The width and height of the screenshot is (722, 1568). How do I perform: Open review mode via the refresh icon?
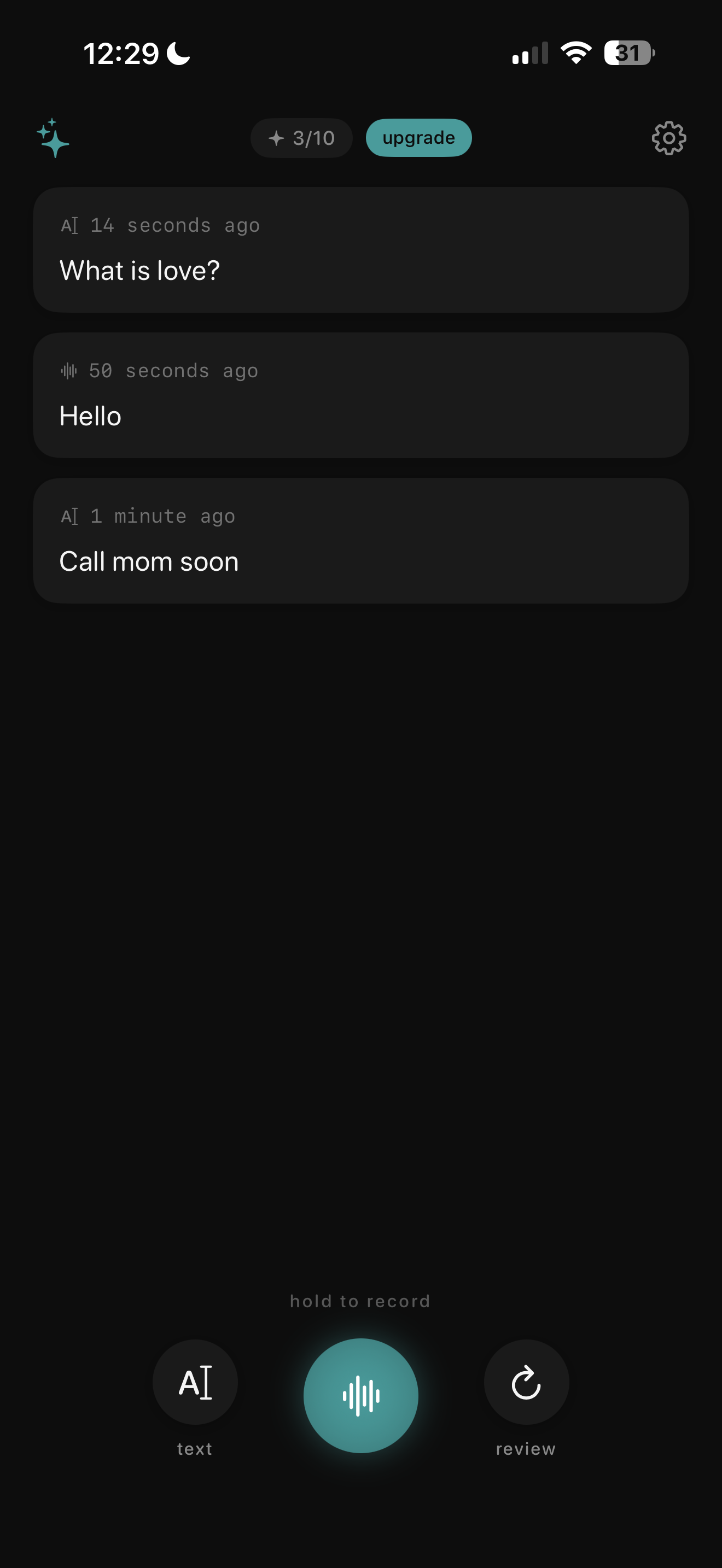pyautogui.click(x=526, y=1382)
